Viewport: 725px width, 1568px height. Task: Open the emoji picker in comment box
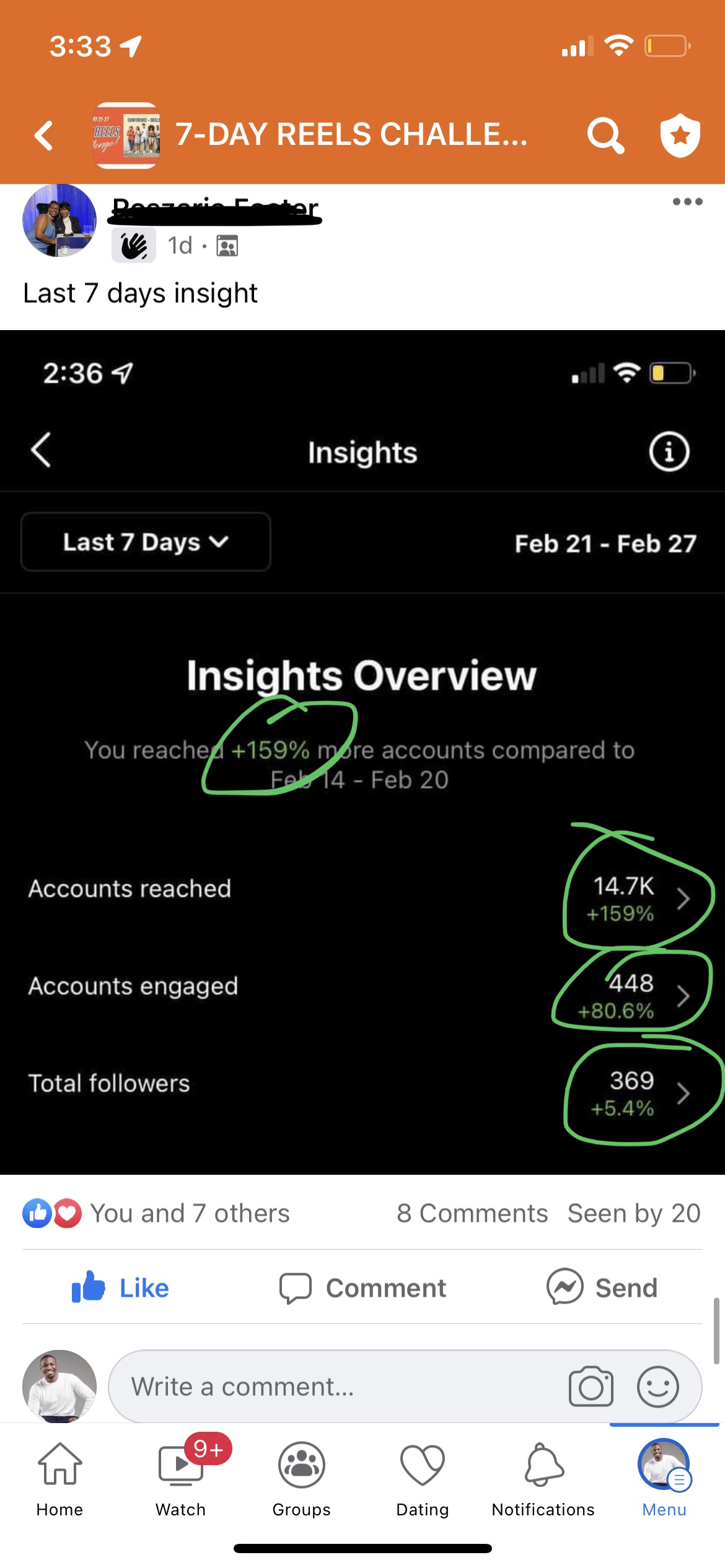657,1387
